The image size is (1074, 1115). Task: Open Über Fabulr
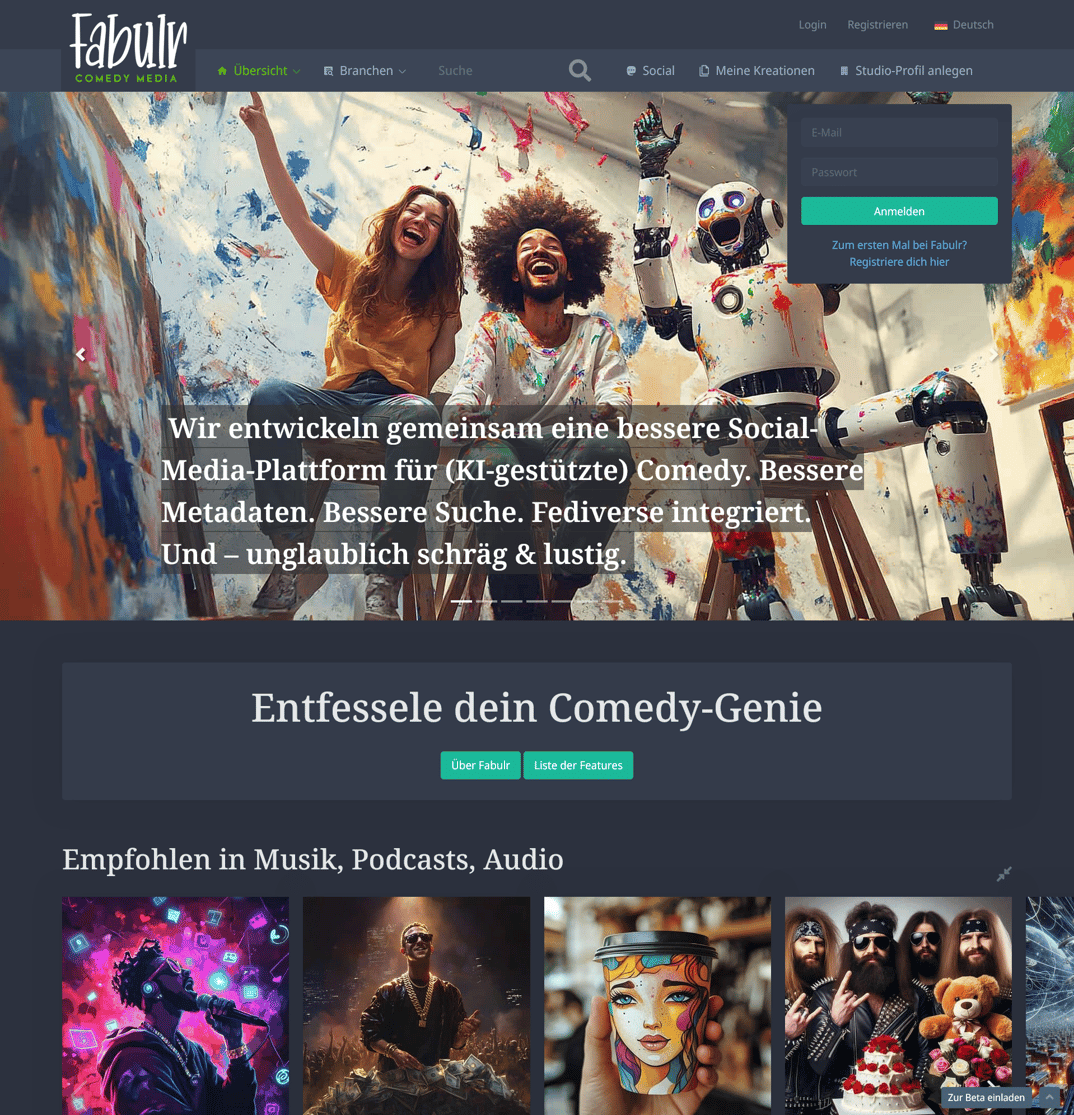[480, 765]
